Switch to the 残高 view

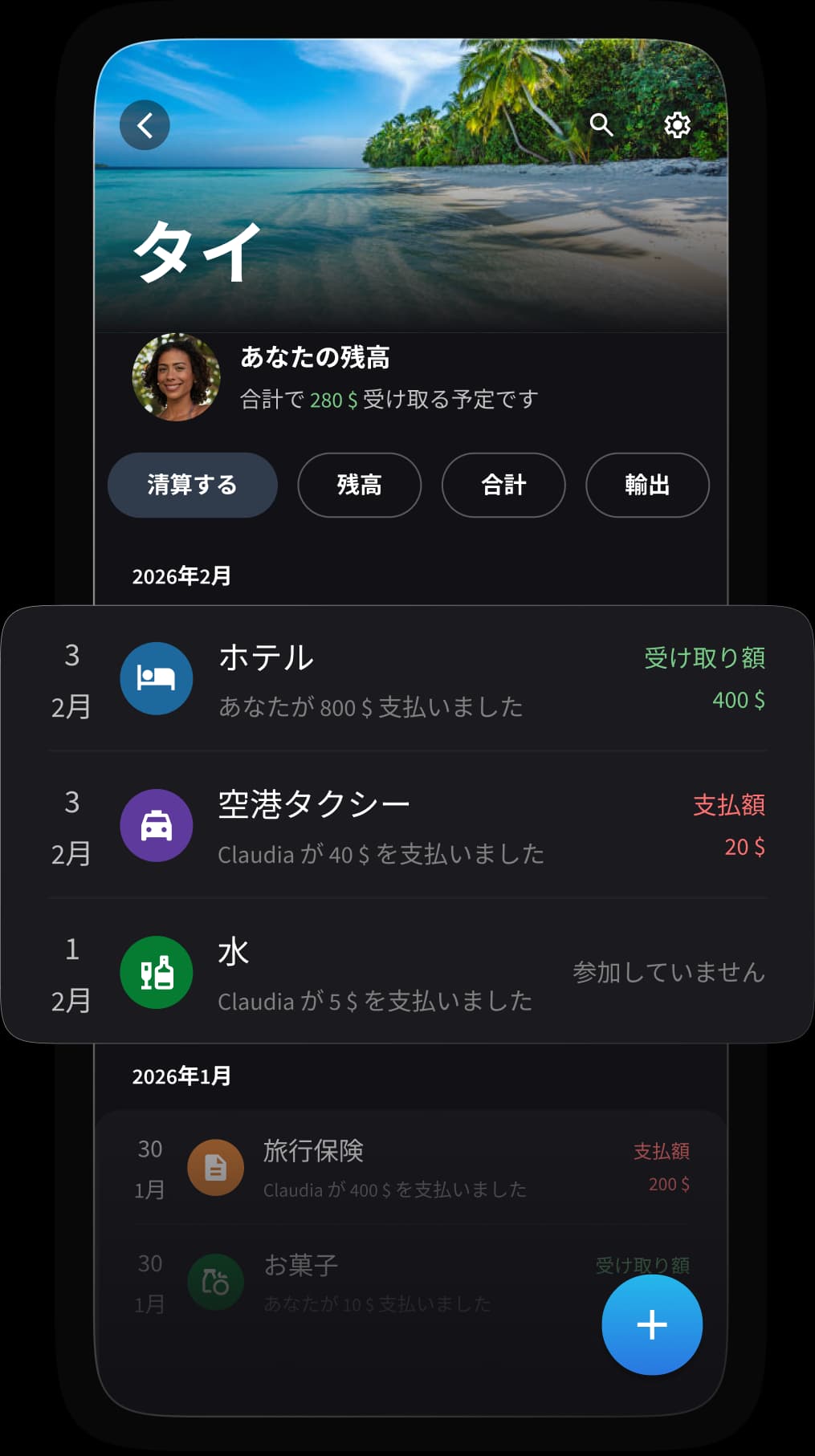(x=359, y=485)
